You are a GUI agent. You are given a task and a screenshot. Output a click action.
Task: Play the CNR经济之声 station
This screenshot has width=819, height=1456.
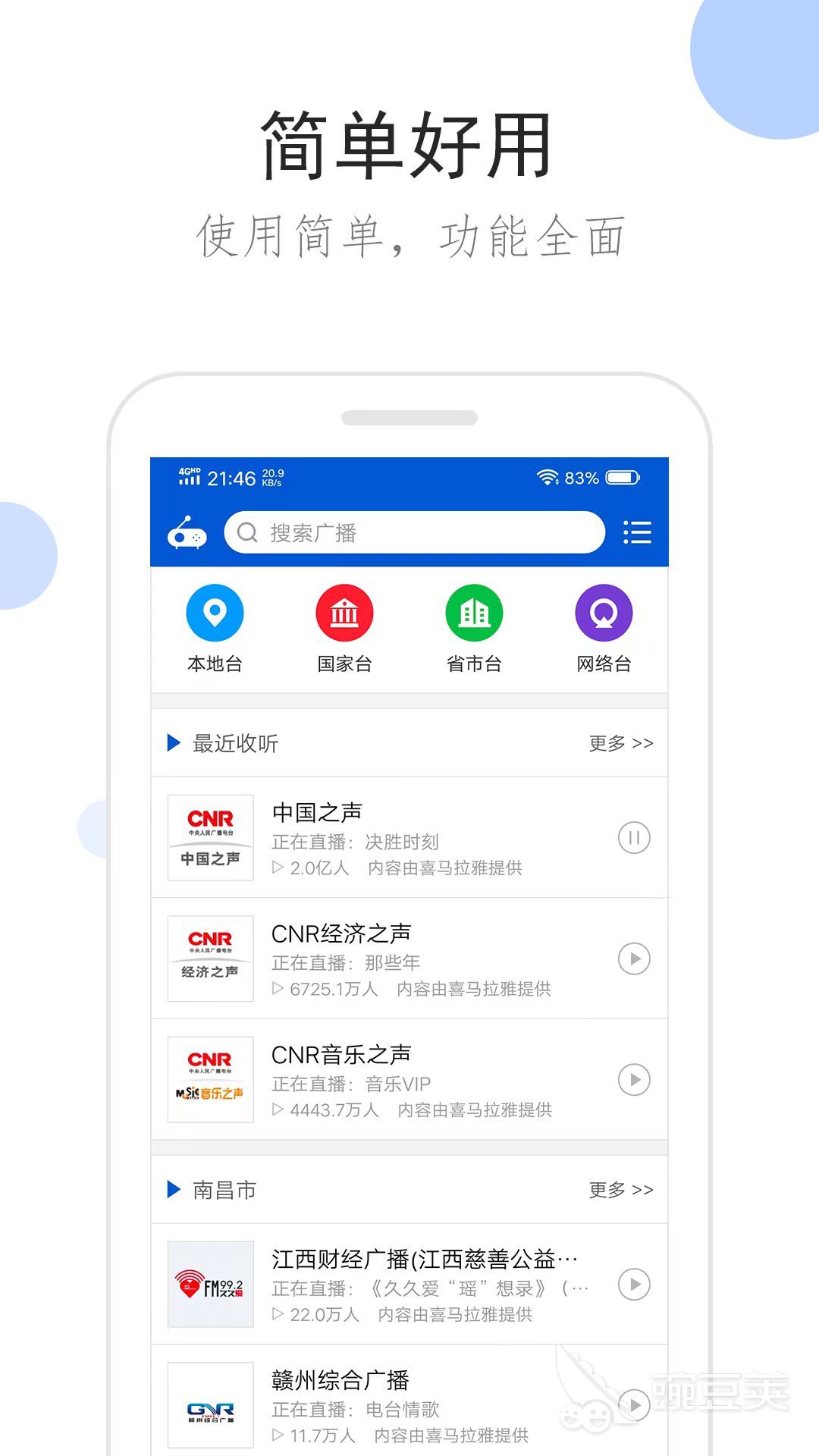(x=634, y=959)
